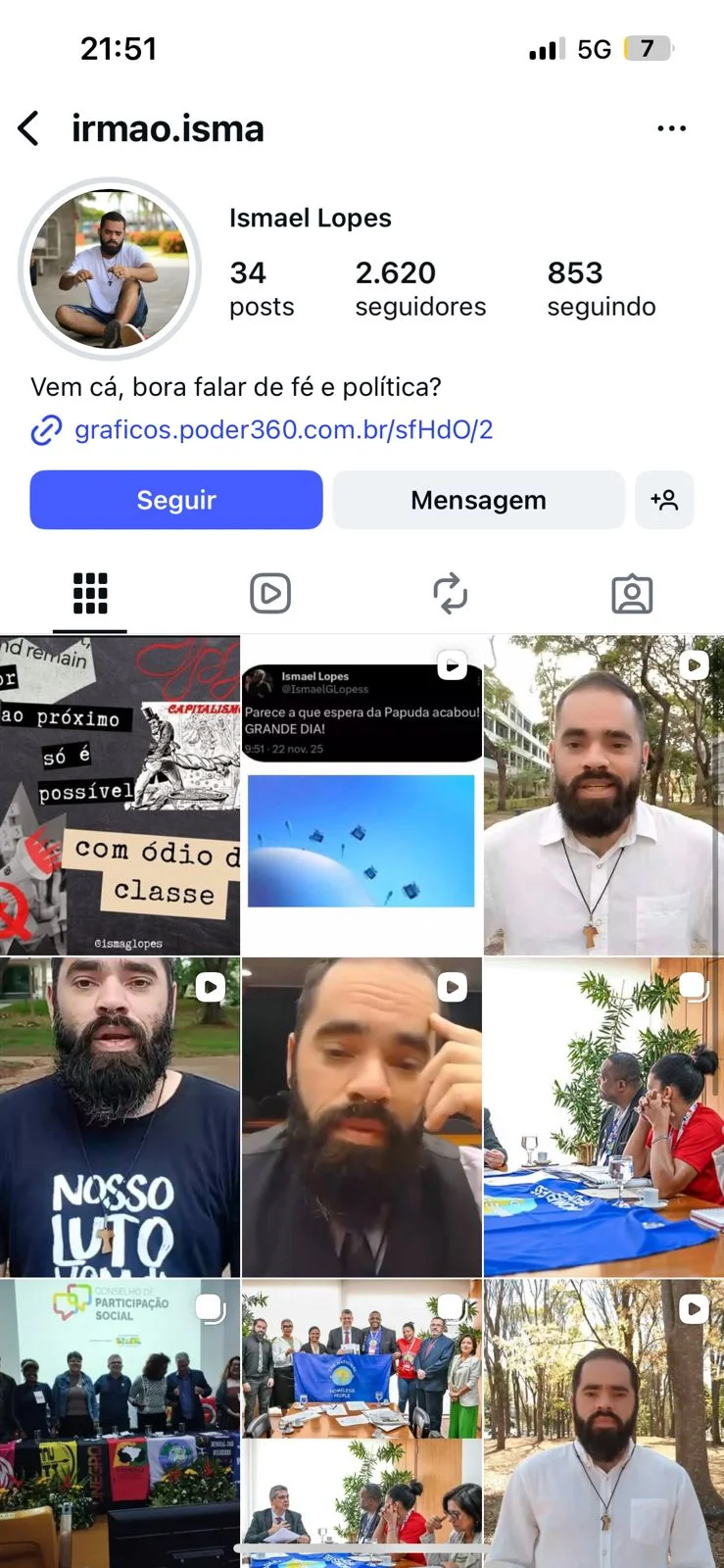Switch to the reposts tab
Screen dimensions: 724x1568
click(x=451, y=594)
